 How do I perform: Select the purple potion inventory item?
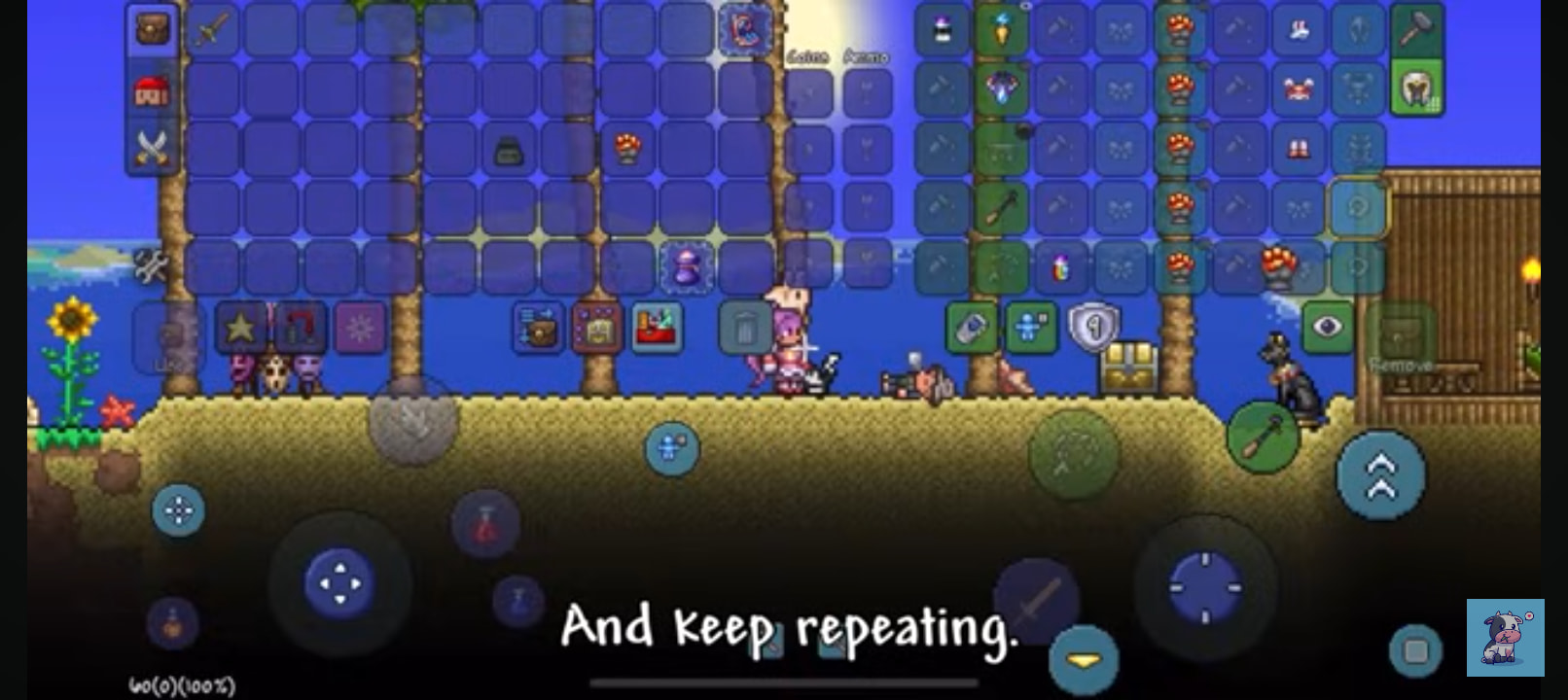point(687,265)
